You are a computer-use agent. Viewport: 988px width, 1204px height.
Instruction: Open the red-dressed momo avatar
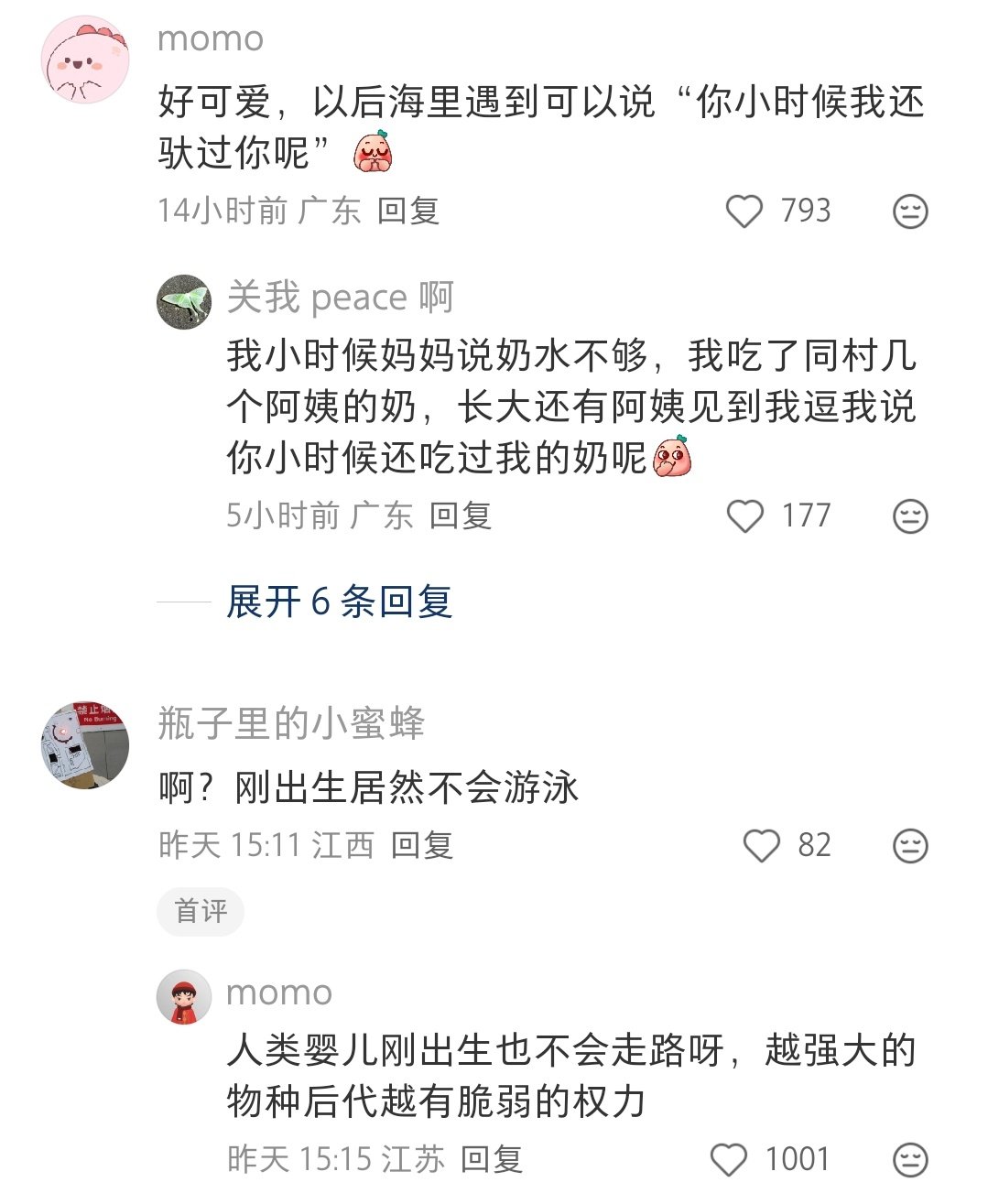184,997
